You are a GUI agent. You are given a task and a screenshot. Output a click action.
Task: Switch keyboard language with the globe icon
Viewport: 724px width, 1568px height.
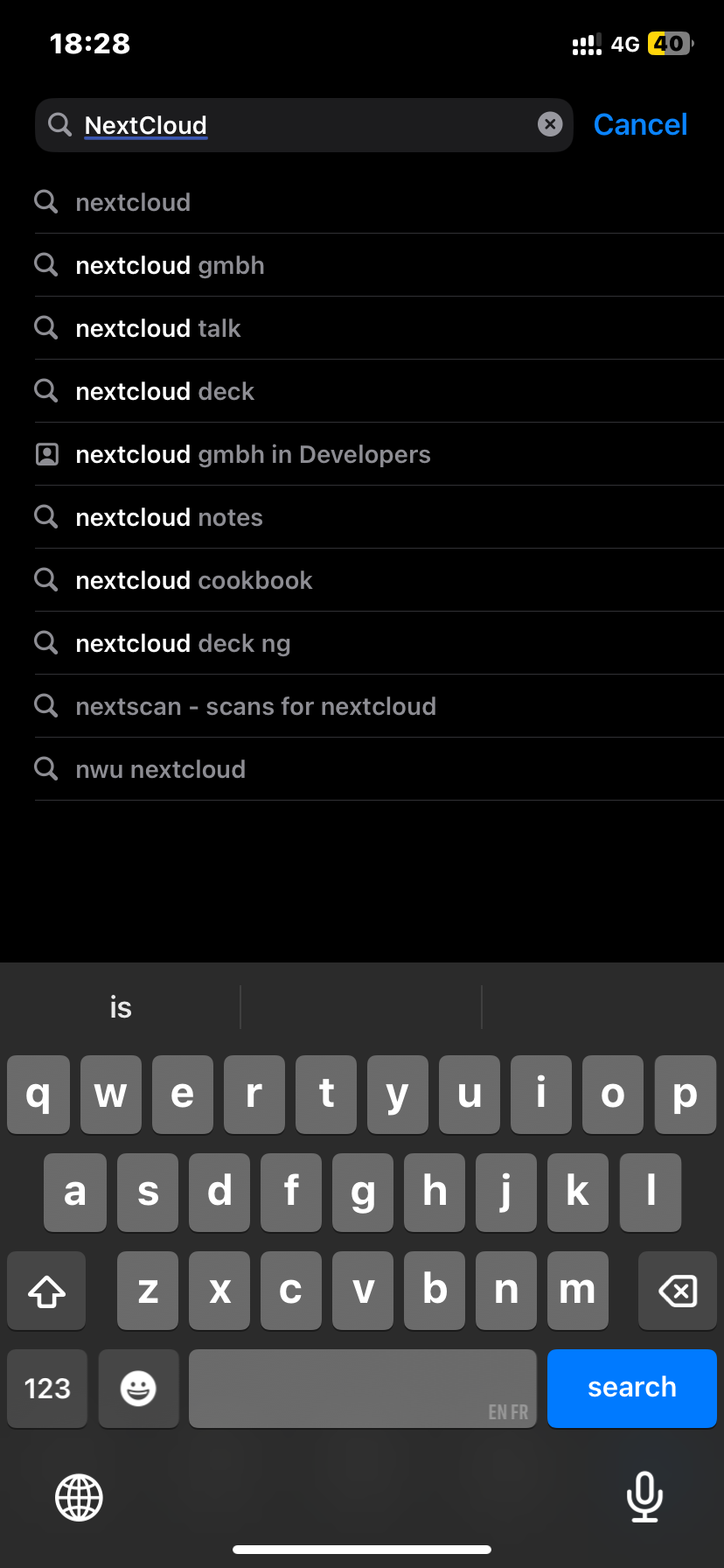pos(79,1497)
